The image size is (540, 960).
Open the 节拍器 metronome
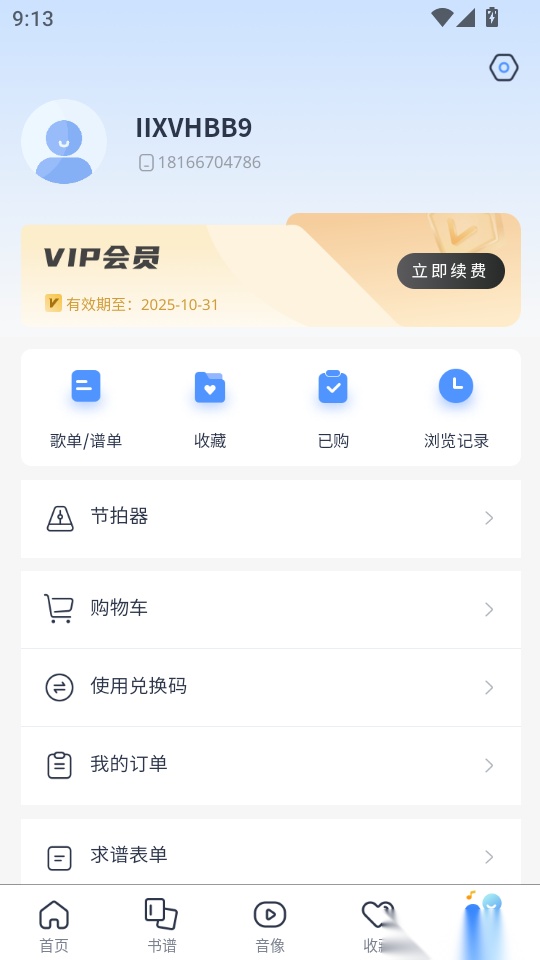tap(271, 519)
